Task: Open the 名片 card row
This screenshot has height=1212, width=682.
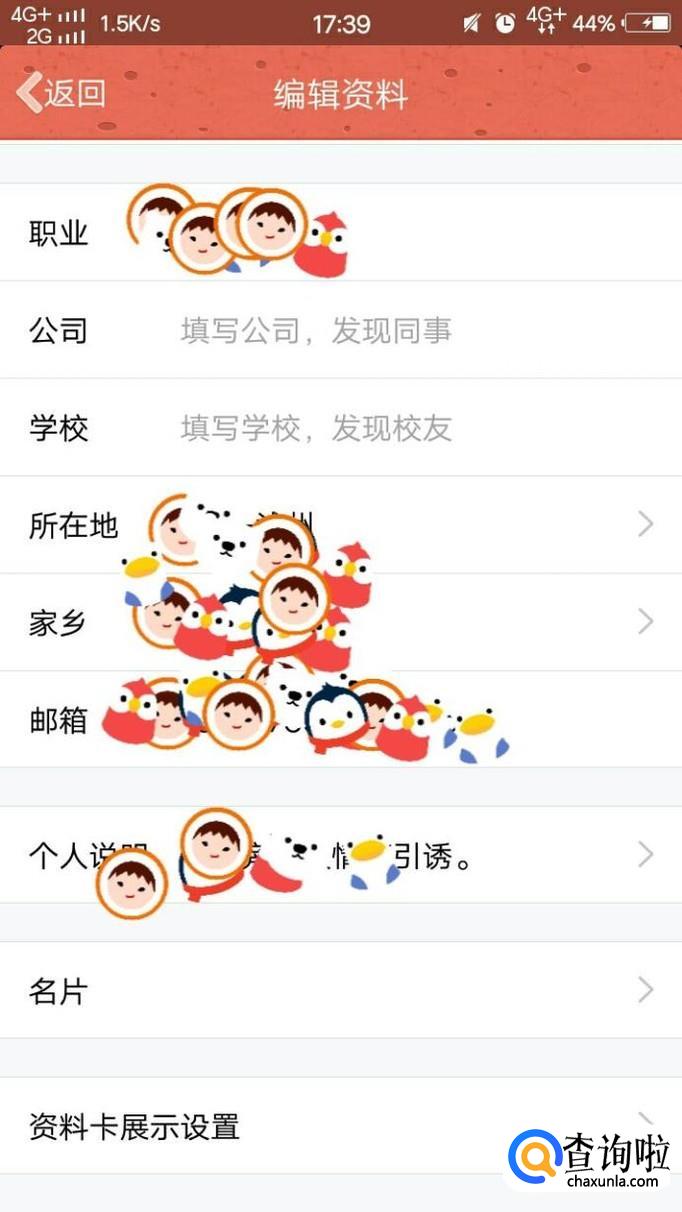Action: tap(340, 990)
